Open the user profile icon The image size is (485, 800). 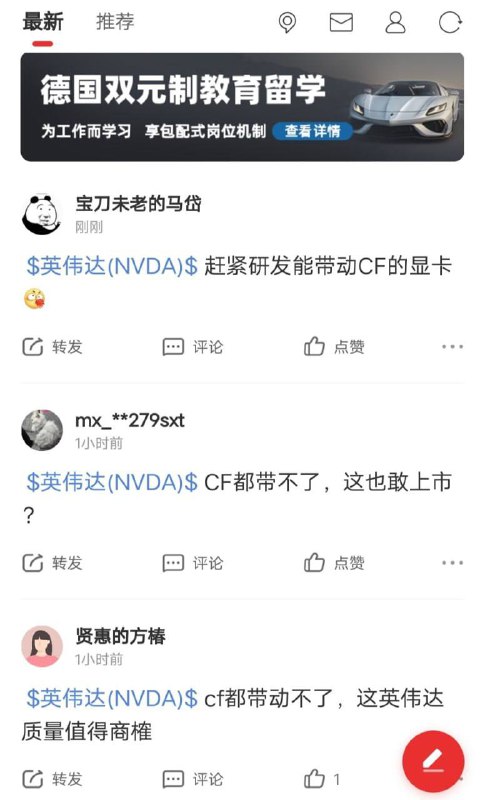click(395, 22)
